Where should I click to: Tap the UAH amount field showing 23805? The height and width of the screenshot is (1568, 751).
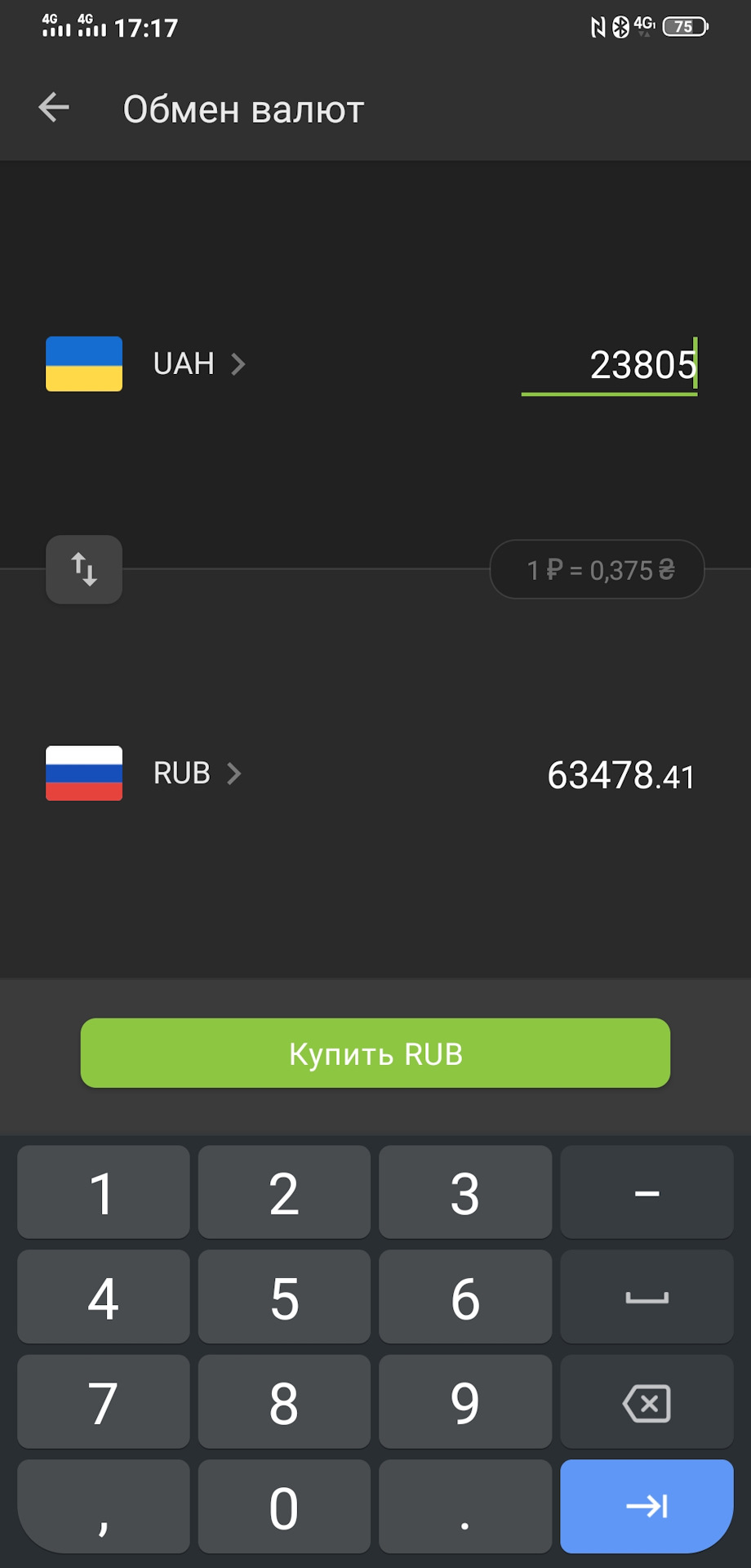(610, 365)
